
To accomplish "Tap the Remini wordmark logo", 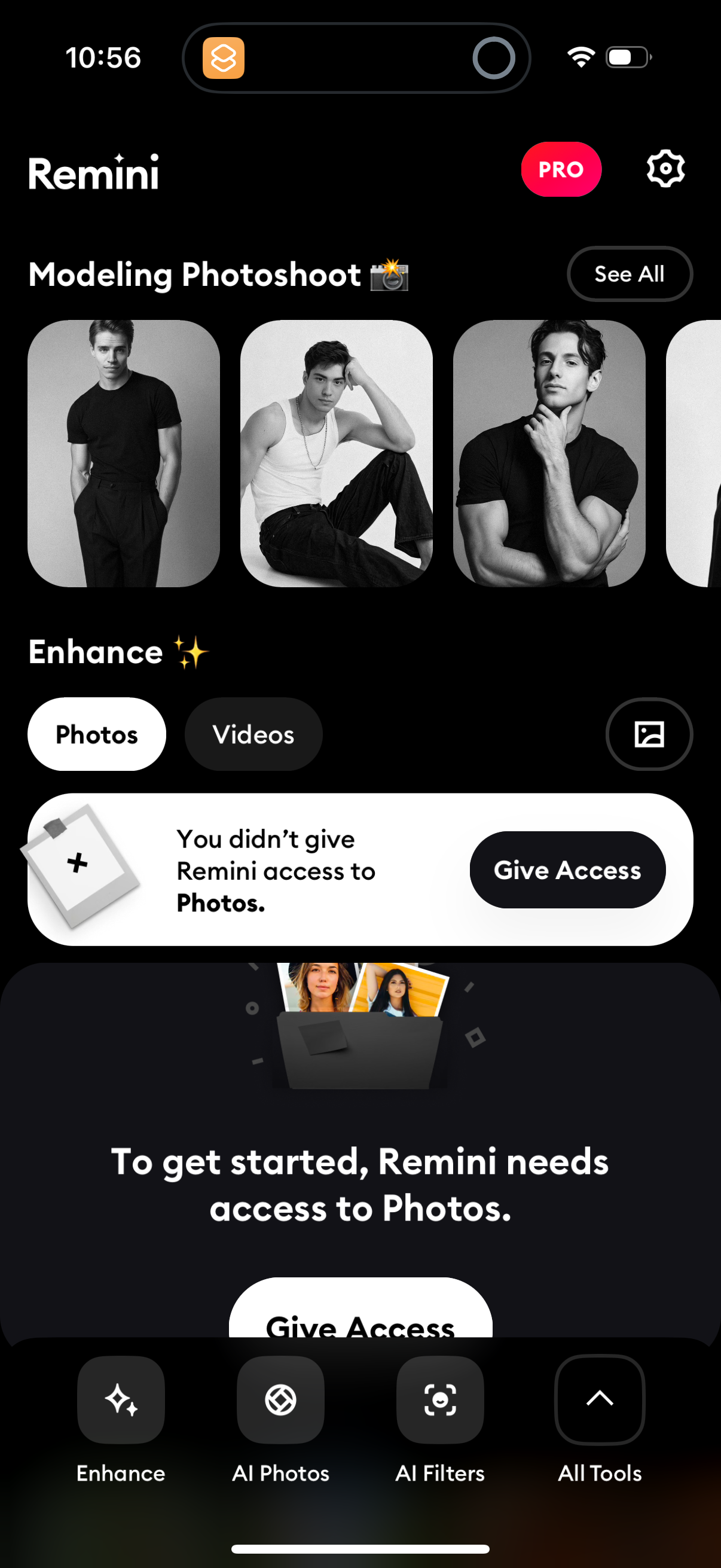I will [x=94, y=171].
